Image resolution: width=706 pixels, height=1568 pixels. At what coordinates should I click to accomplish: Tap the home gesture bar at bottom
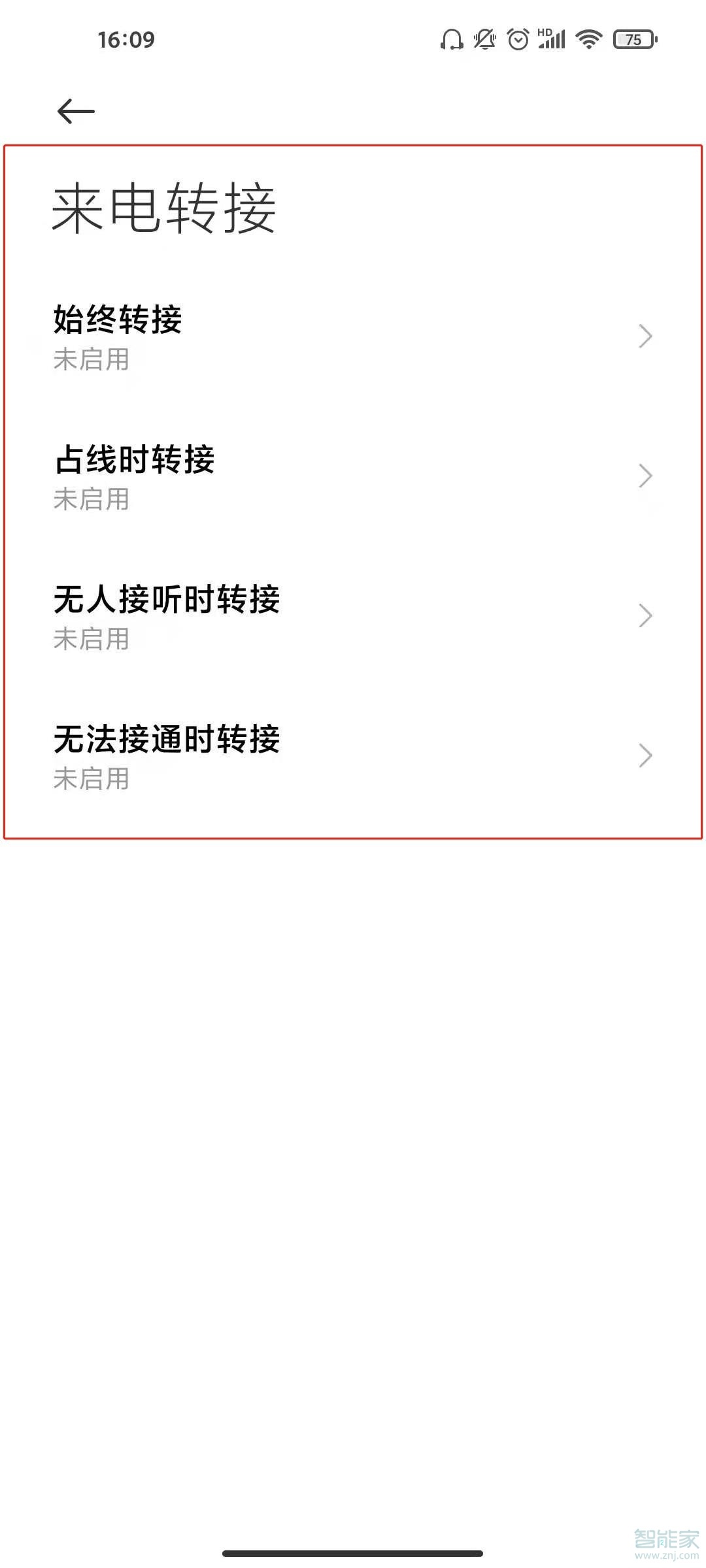(x=353, y=1551)
